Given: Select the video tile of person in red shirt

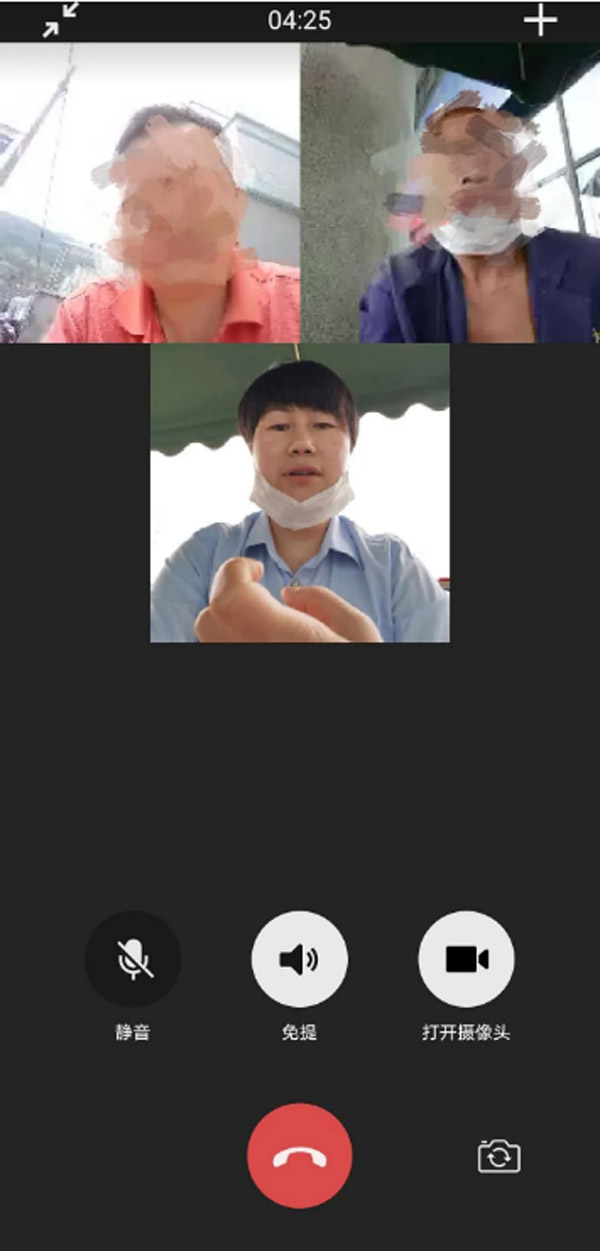Looking at the screenshot, I should (x=150, y=193).
